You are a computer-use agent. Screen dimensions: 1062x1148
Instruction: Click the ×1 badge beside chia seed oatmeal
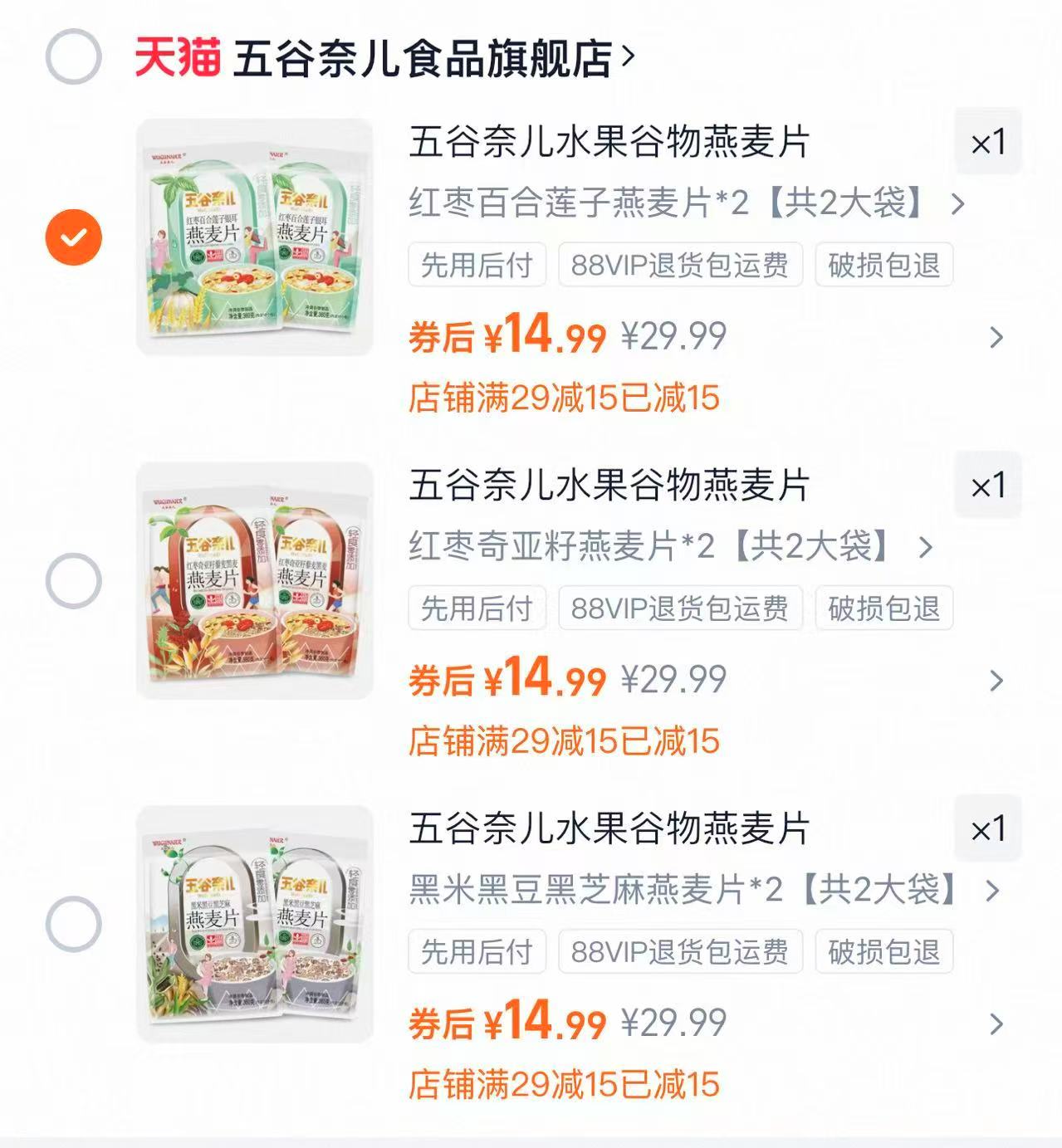(x=988, y=486)
